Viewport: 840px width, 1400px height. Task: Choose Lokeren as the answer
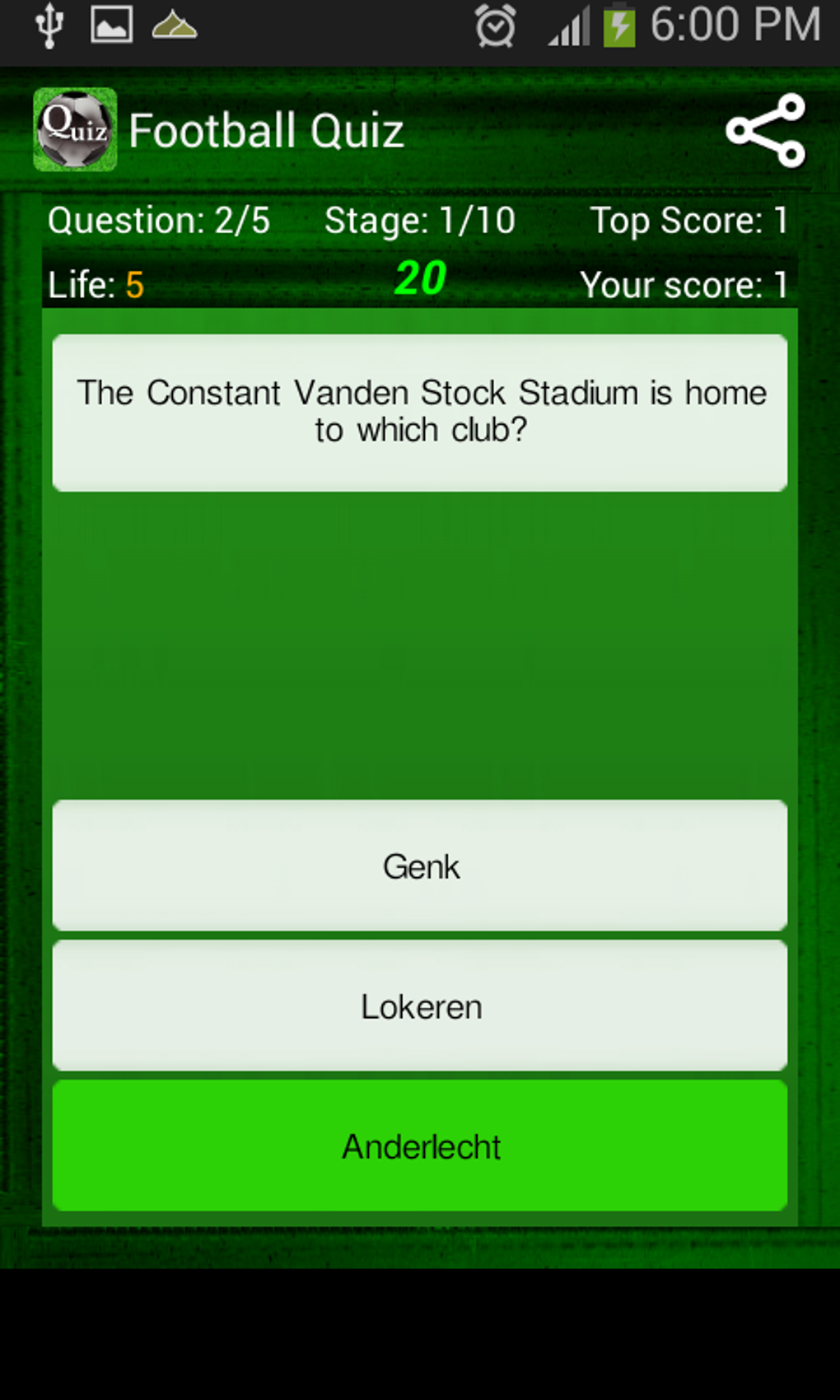(x=420, y=1006)
